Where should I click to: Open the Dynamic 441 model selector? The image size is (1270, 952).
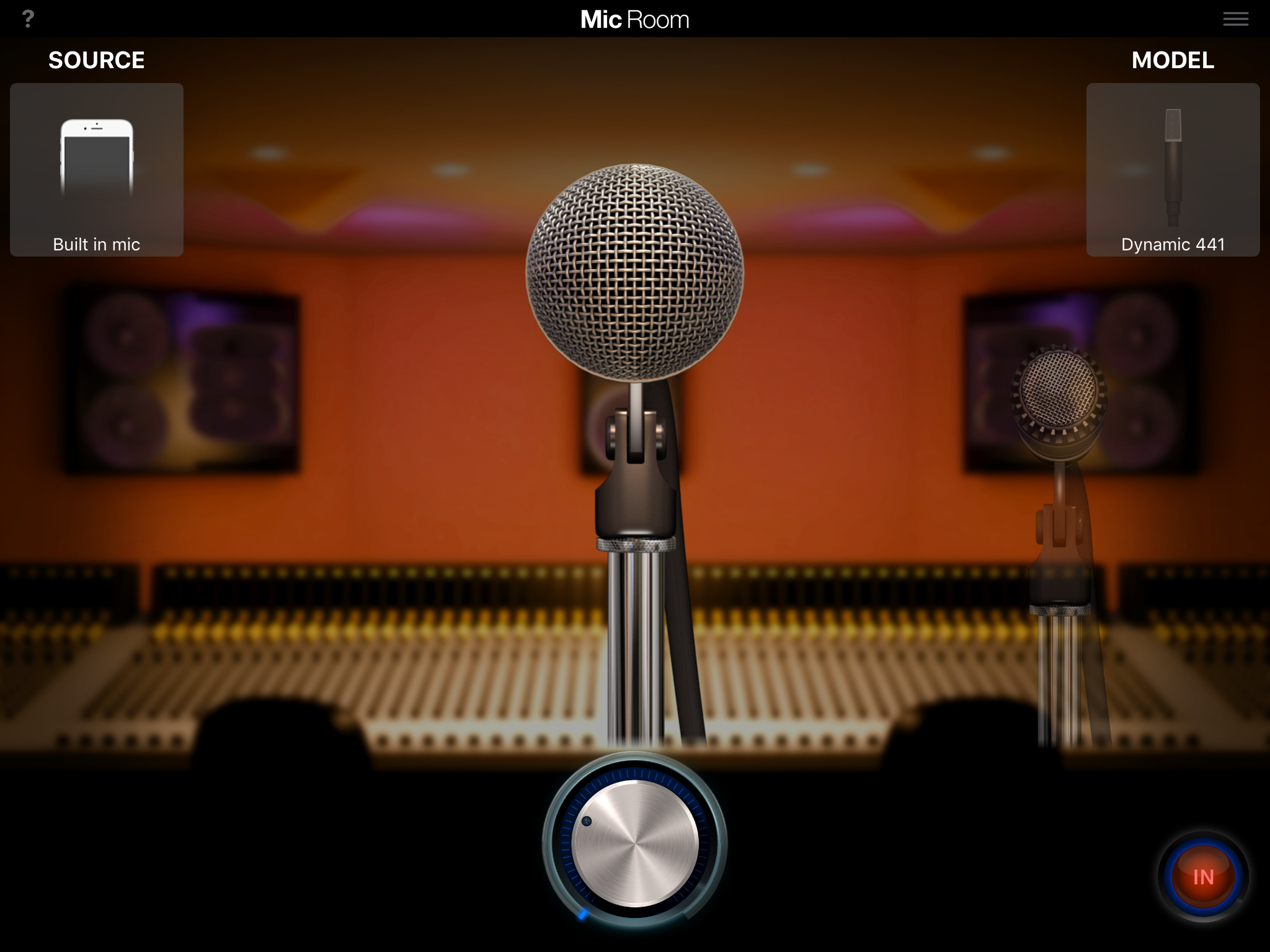point(1173,170)
